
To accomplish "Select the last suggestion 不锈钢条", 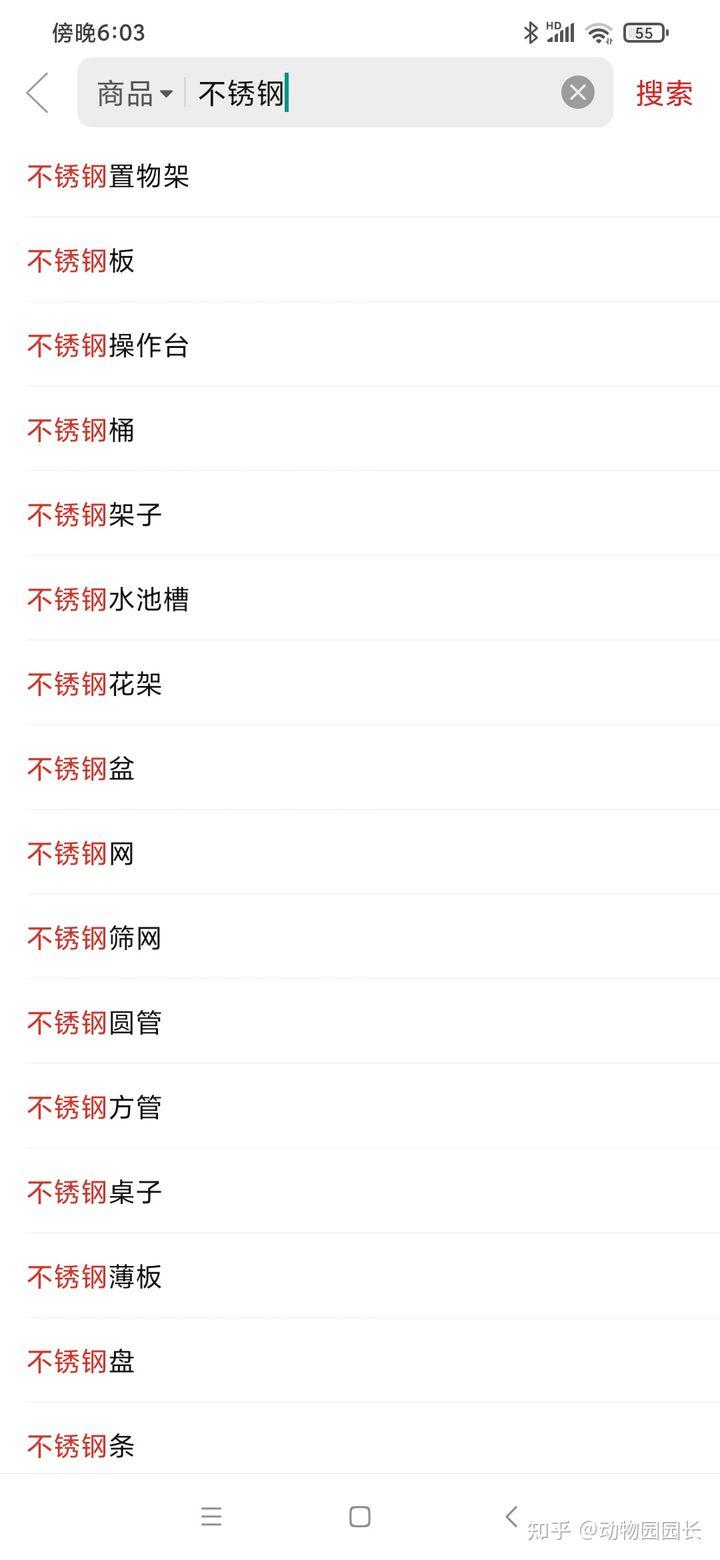I will click(x=80, y=1446).
